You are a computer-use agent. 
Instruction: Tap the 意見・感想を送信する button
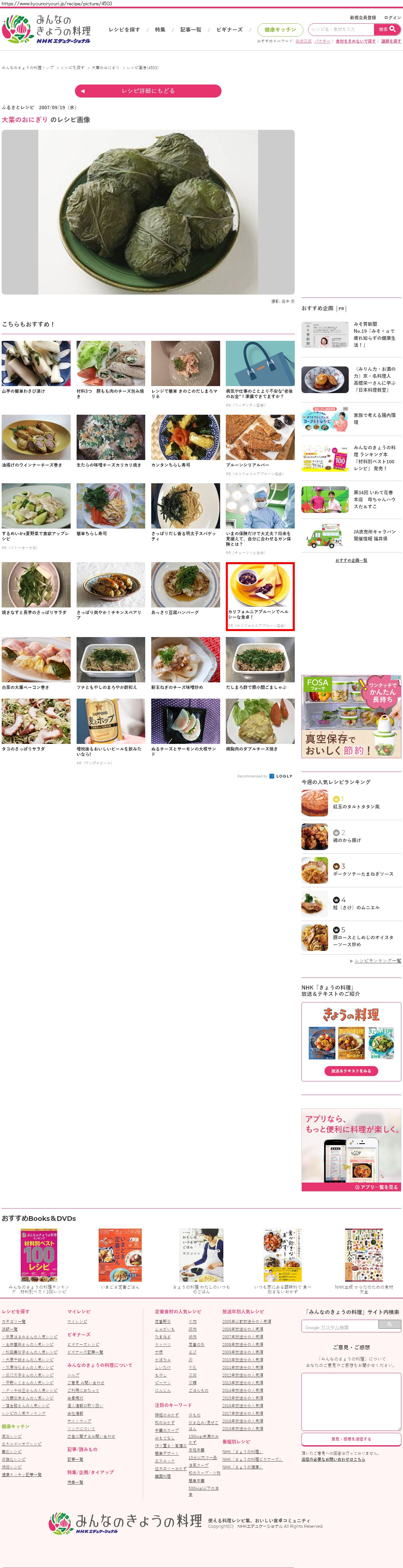click(351, 1438)
